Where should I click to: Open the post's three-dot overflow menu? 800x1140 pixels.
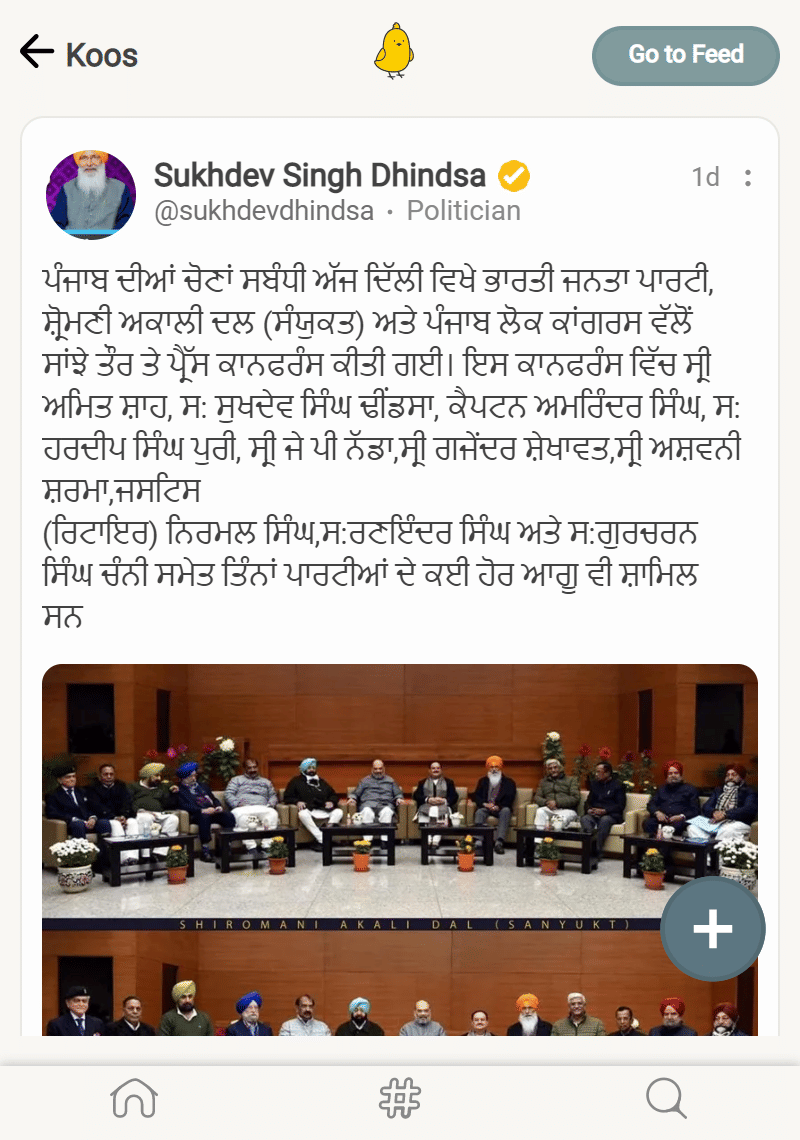[x=748, y=178]
